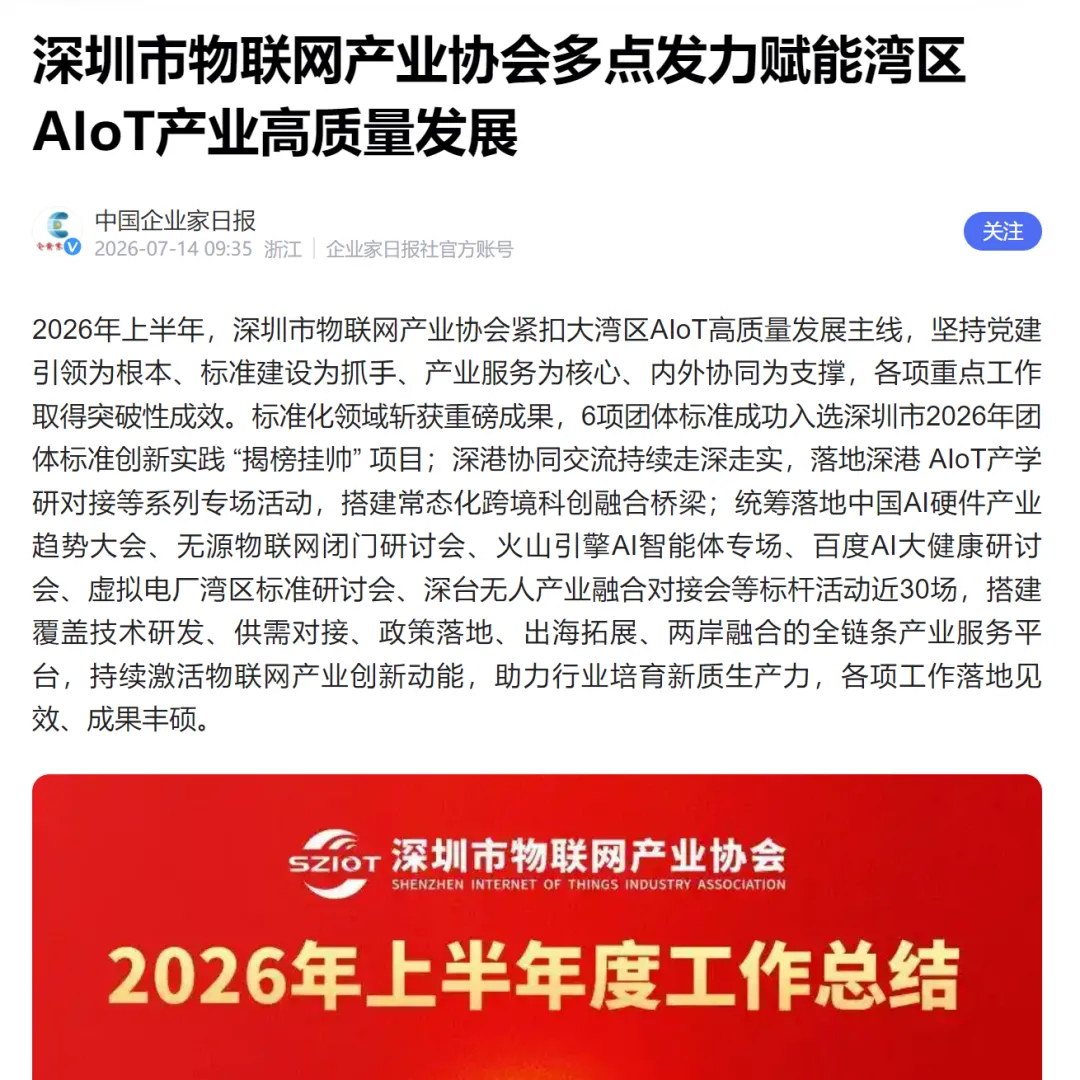Follow 中国企业家日报 with the 关注 button

click(x=1002, y=231)
